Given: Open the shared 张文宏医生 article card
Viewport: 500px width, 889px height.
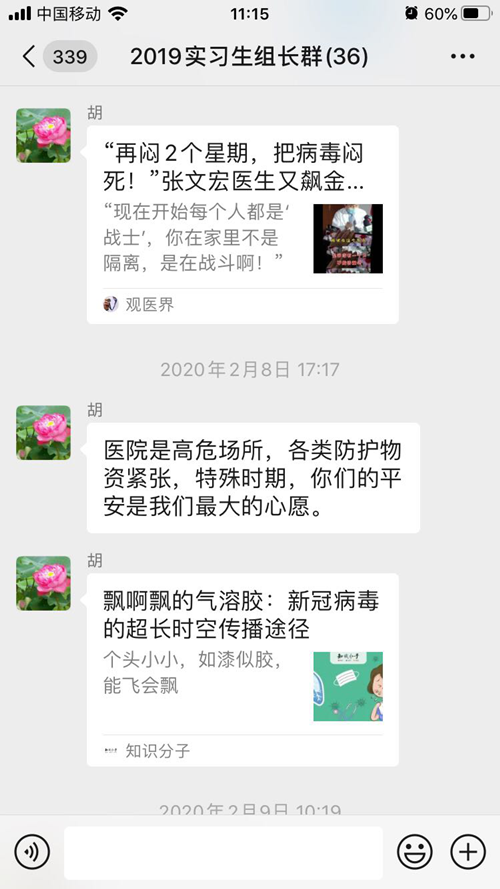Looking at the screenshot, I should 243,225.
